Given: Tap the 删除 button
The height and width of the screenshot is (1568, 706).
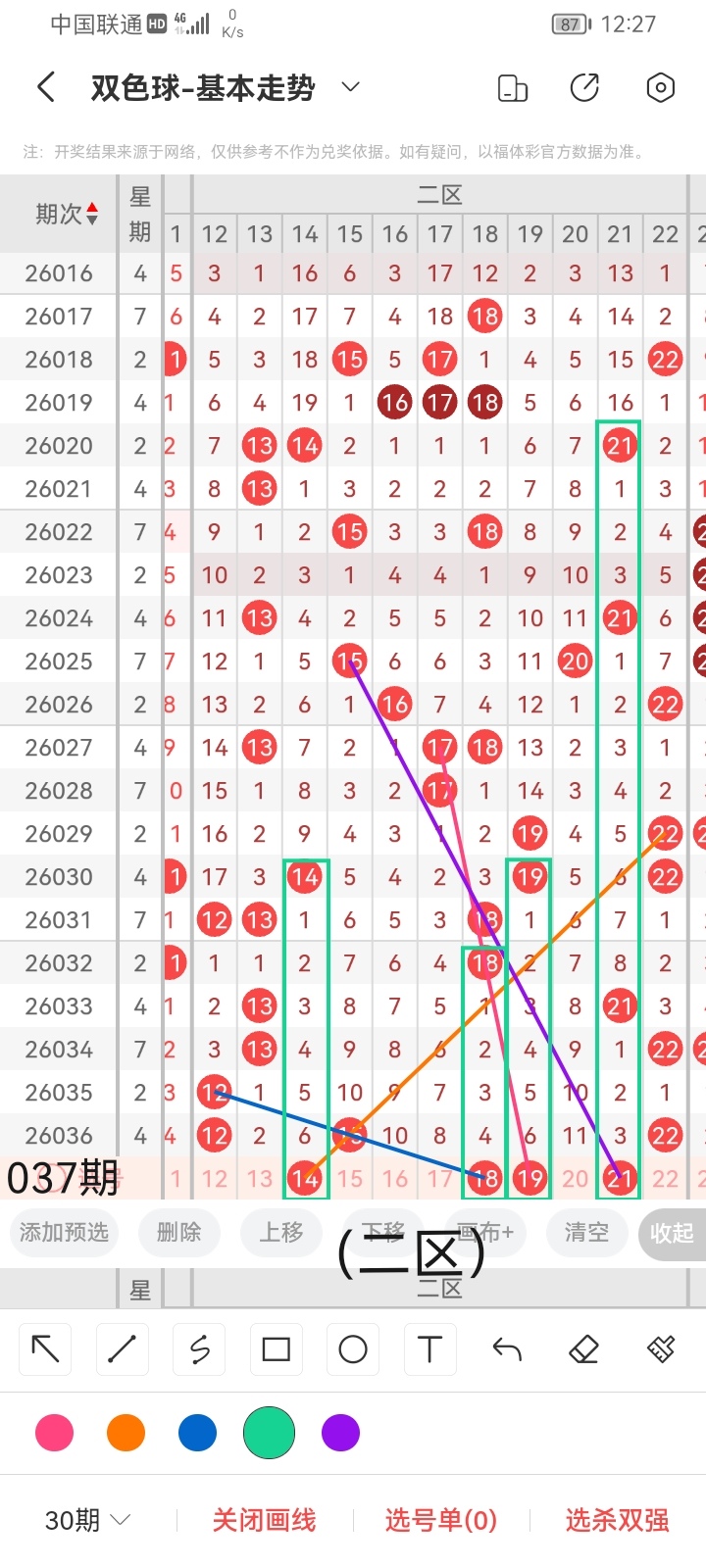Looking at the screenshot, I should pos(178,1232).
